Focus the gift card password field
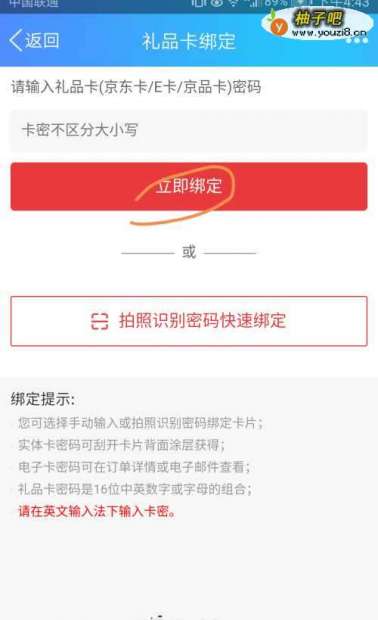 tap(189, 130)
